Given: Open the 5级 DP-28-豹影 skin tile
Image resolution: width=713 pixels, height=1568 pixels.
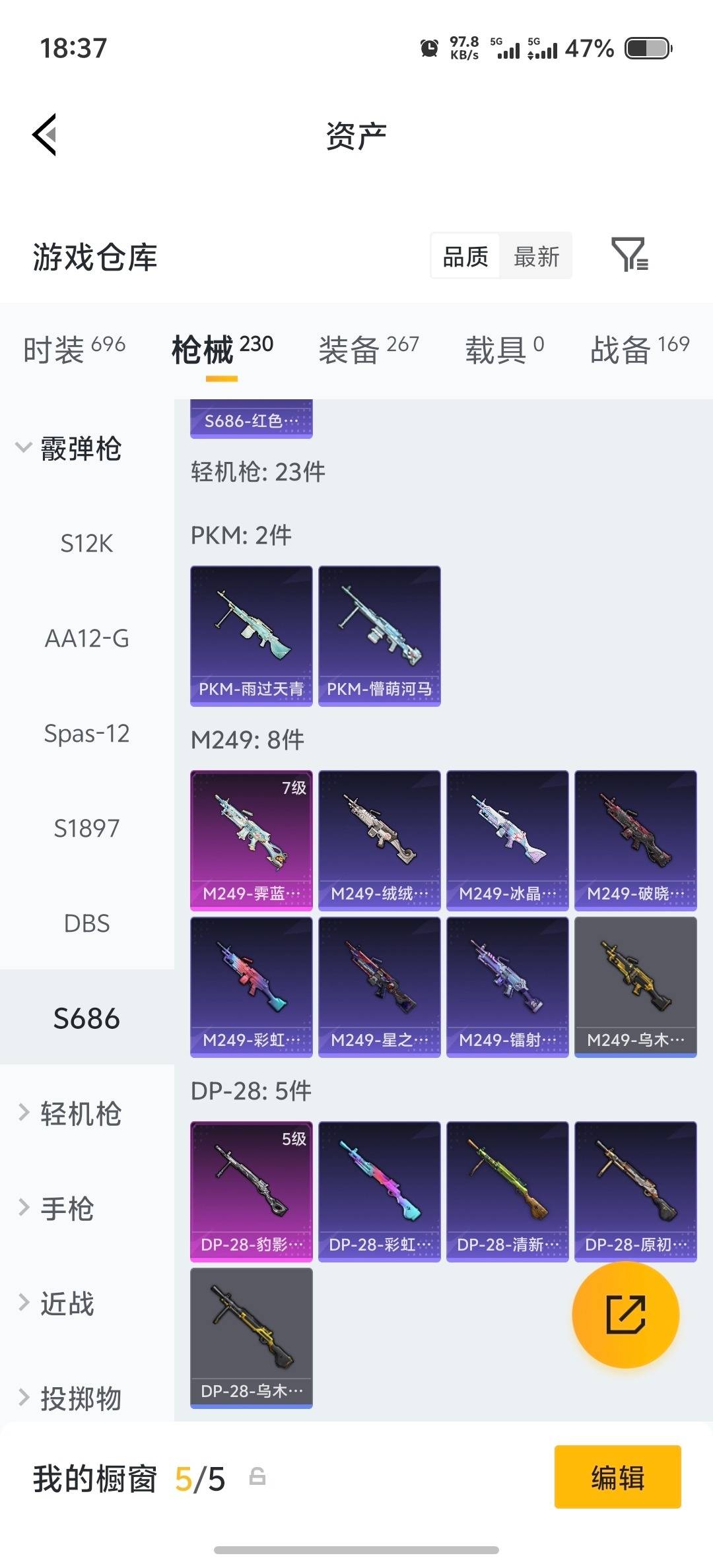Looking at the screenshot, I should point(251,1191).
